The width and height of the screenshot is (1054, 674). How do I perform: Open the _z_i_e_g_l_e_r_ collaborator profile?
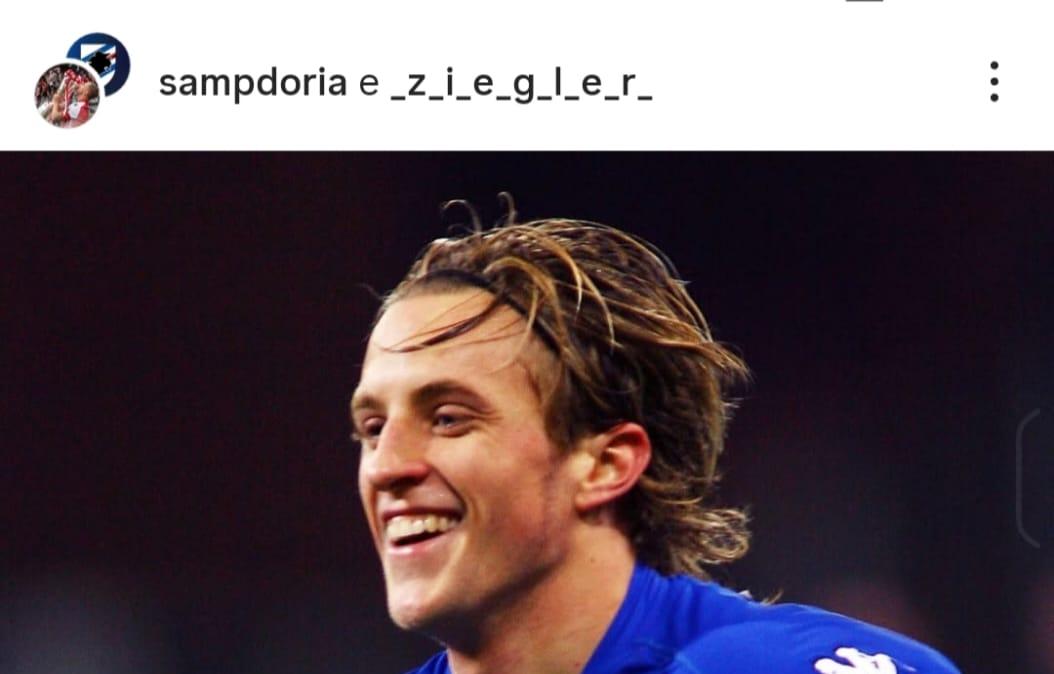click(x=520, y=84)
